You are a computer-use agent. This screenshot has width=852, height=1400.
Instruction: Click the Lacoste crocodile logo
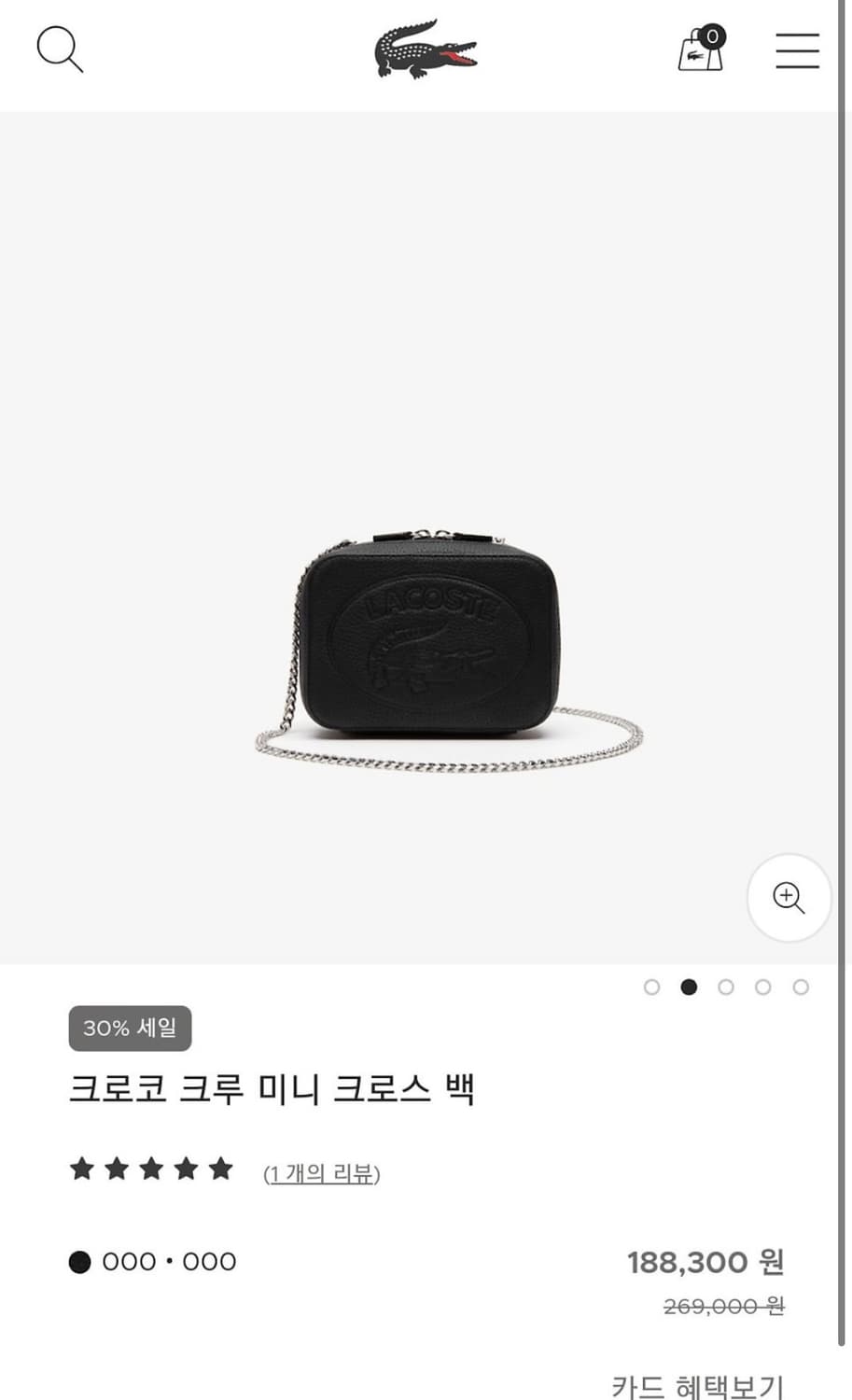click(x=426, y=49)
